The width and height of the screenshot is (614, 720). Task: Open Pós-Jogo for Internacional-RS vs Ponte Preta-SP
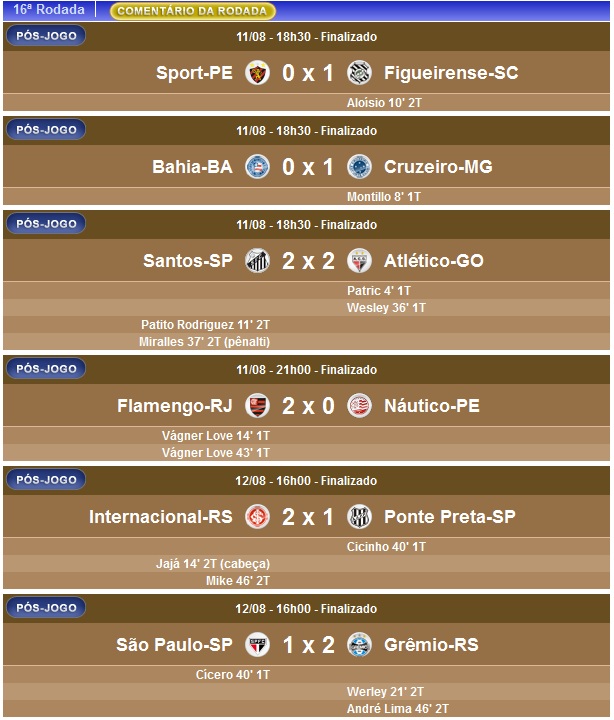coord(46,480)
